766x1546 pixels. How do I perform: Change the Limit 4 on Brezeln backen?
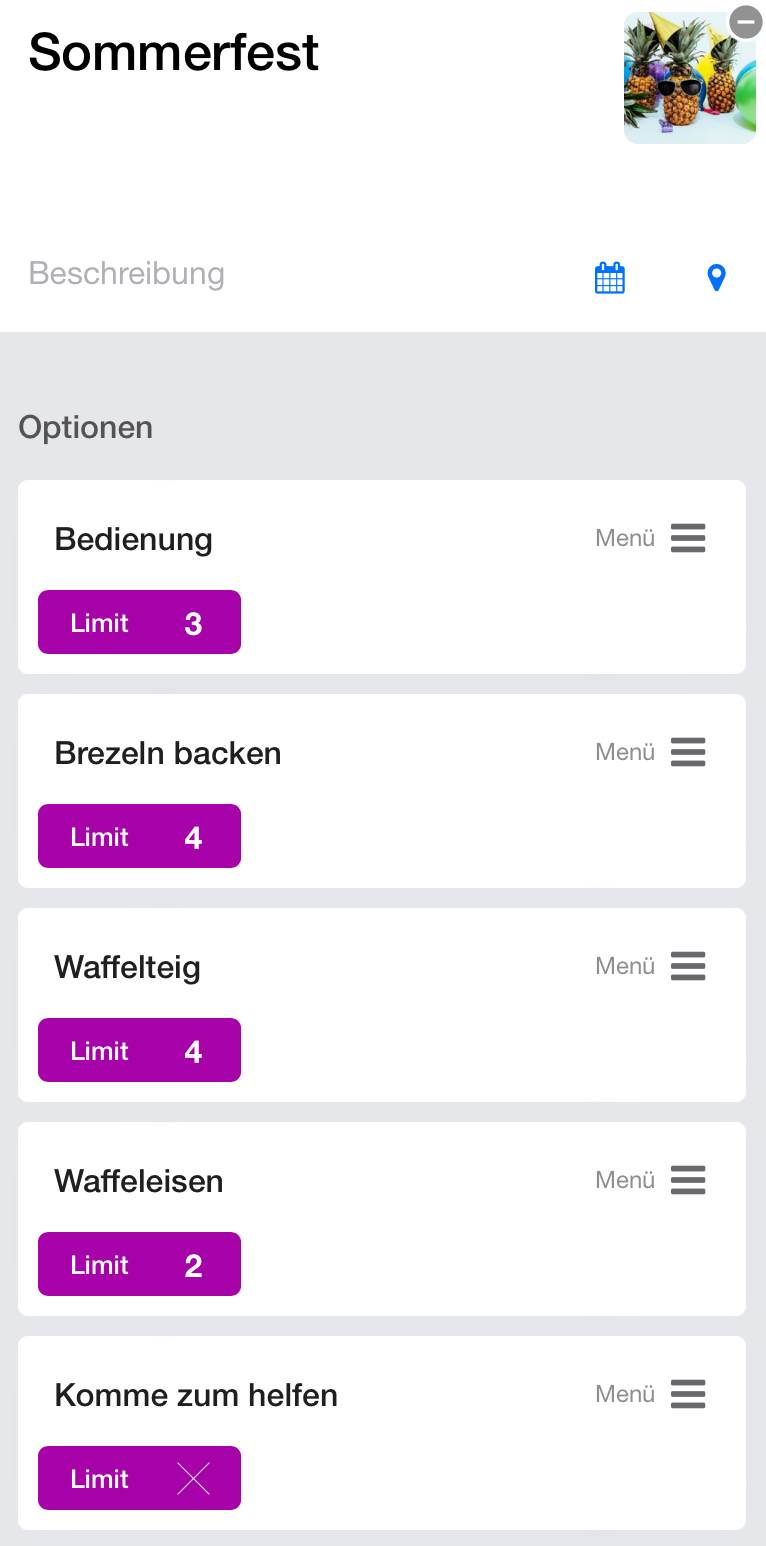coord(139,836)
